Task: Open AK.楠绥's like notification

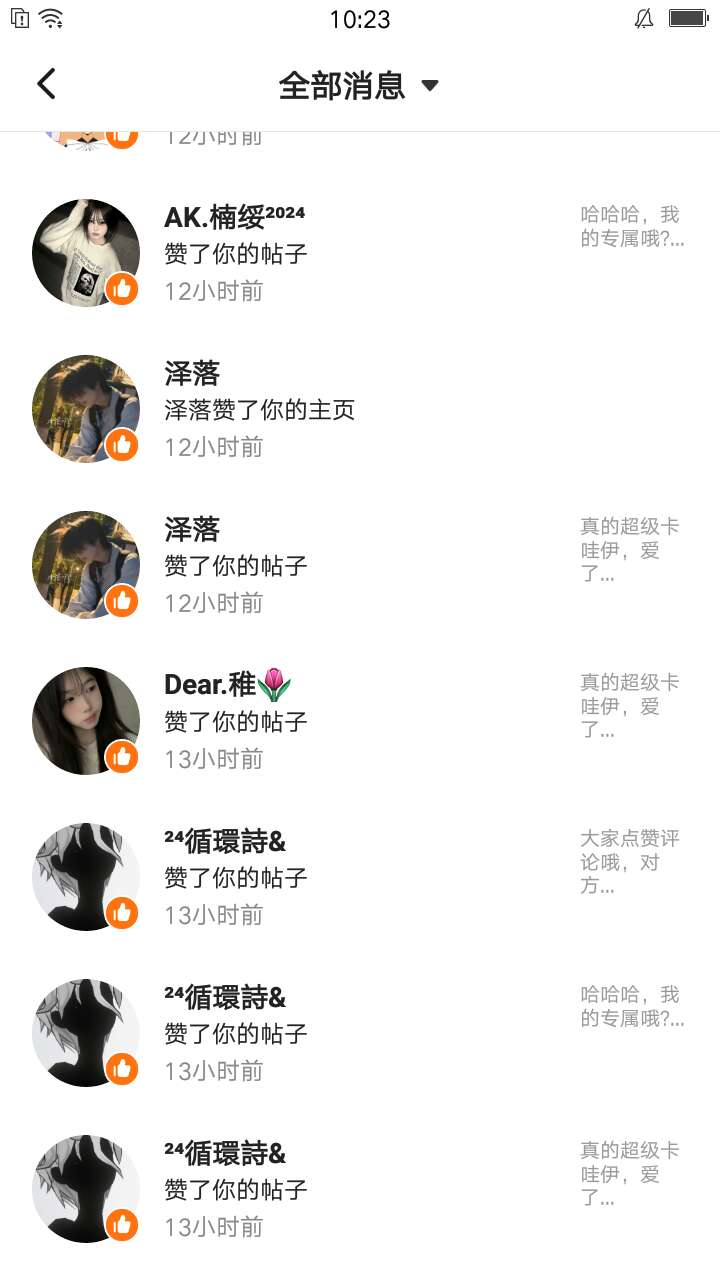Action: tap(360, 253)
